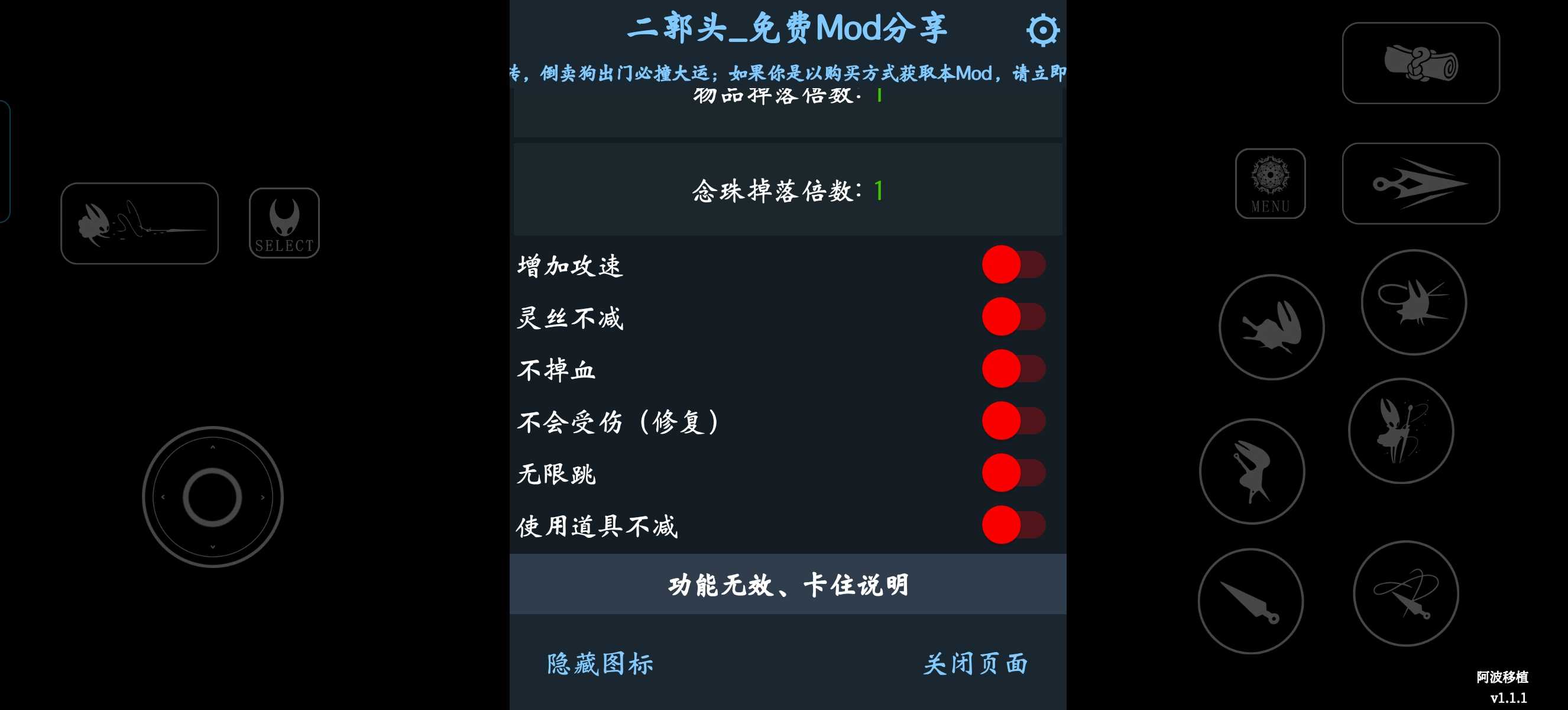Tap 隐藏图标 to hide the icon
Screen dimensions: 1568x710
tap(600, 664)
